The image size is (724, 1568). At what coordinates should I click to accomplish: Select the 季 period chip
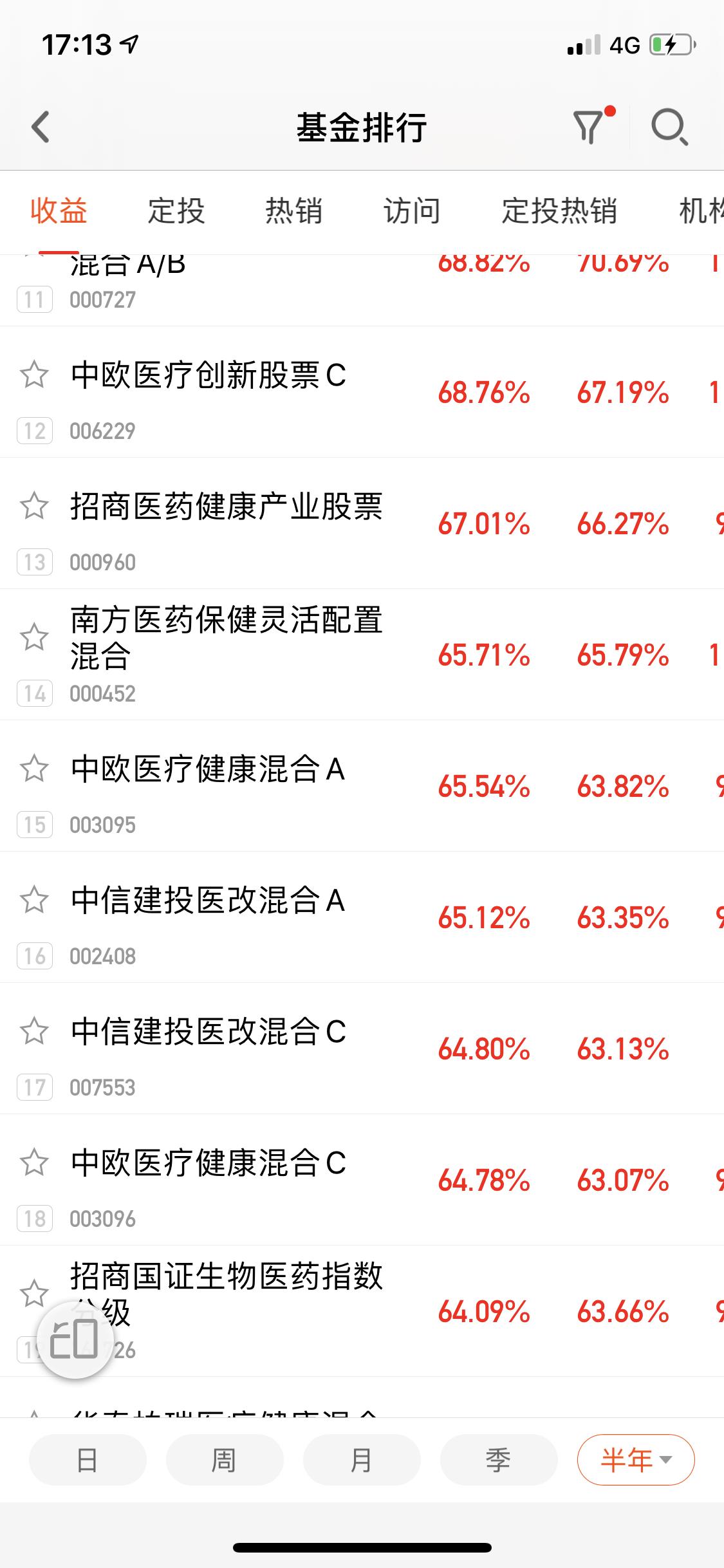[x=498, y=1460]
